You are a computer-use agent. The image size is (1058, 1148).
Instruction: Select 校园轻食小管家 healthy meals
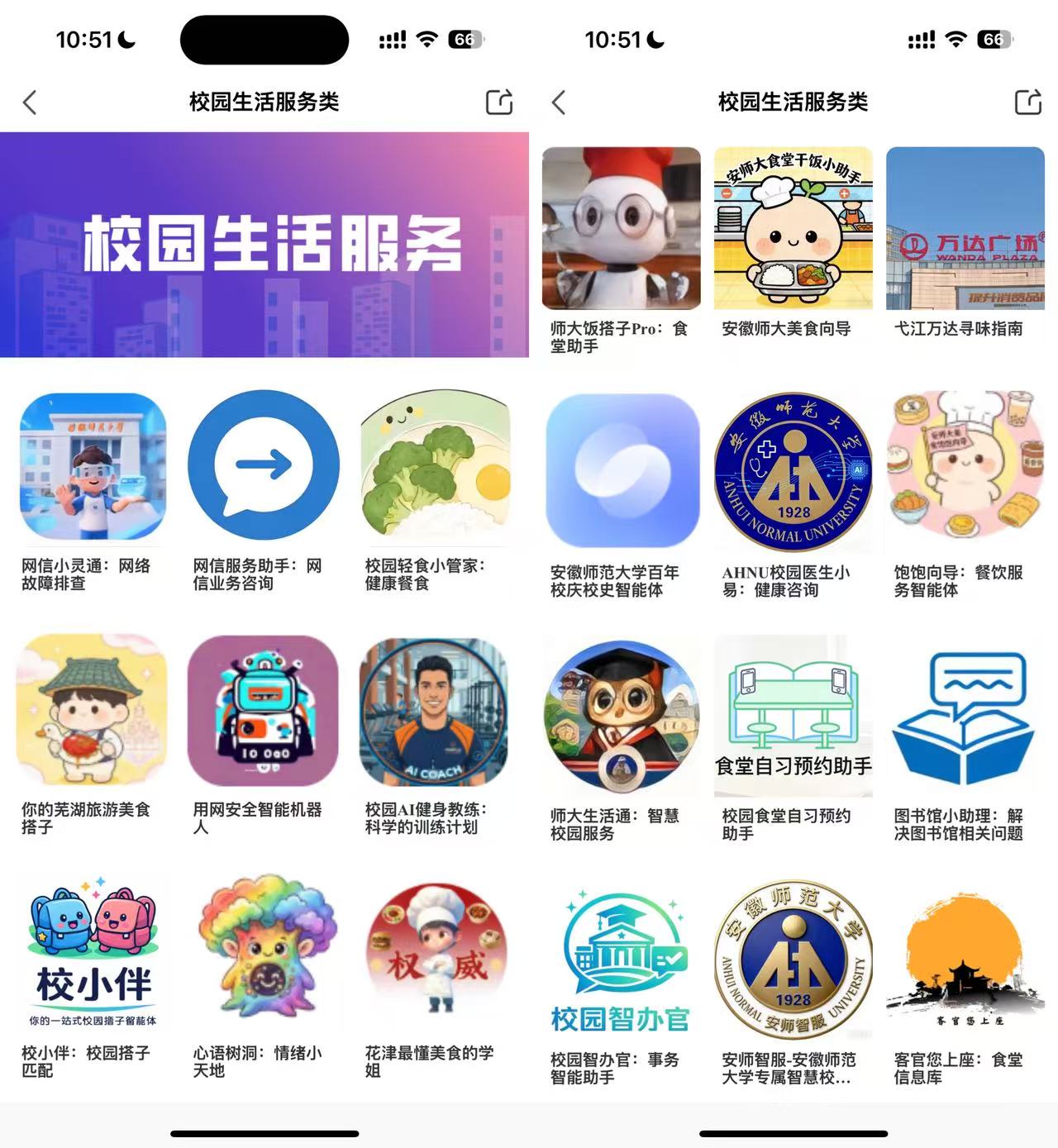(x=435, y=467)
